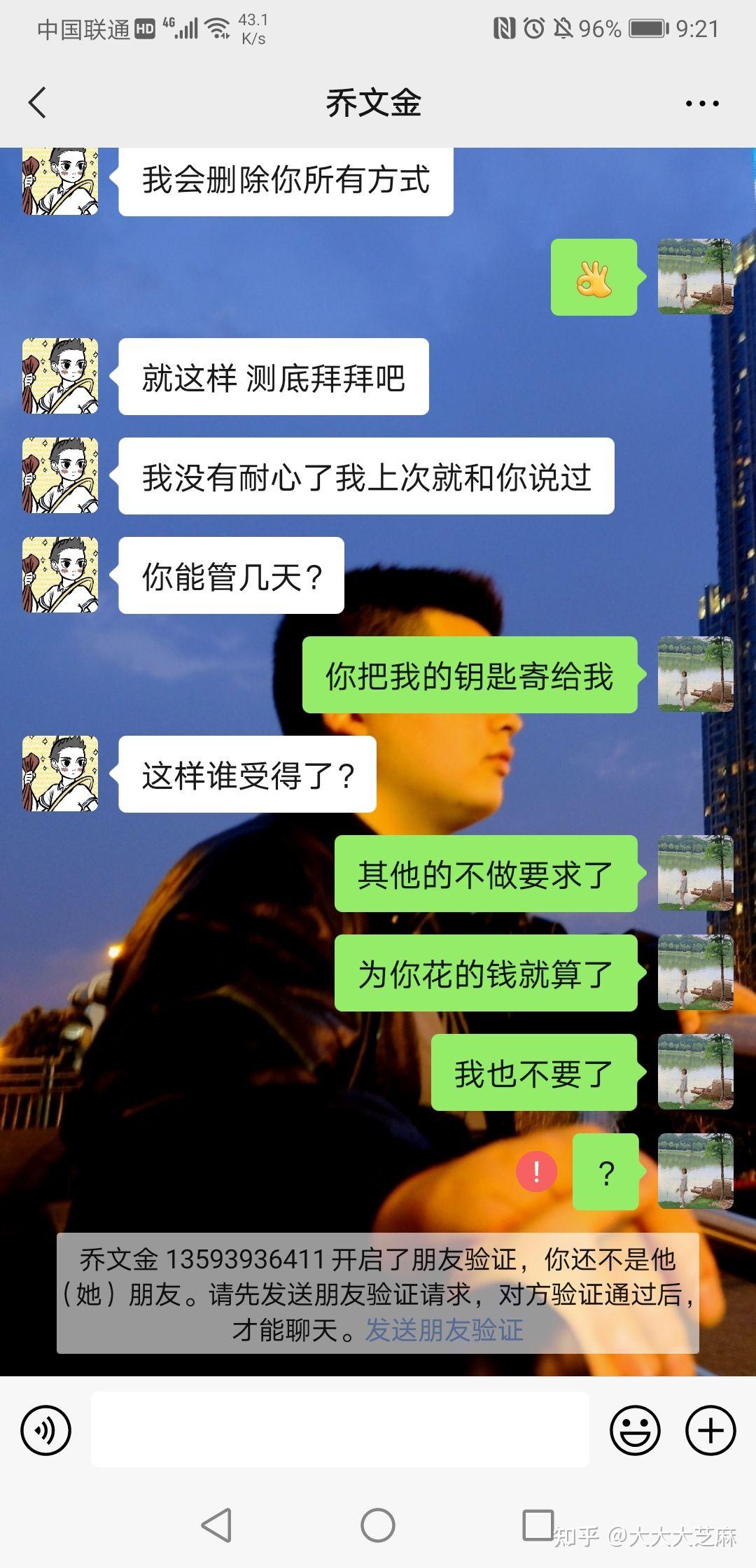This screenshot has height=1568, width=756.
Task: Focus the message text field
Action: coord(339,1429)
